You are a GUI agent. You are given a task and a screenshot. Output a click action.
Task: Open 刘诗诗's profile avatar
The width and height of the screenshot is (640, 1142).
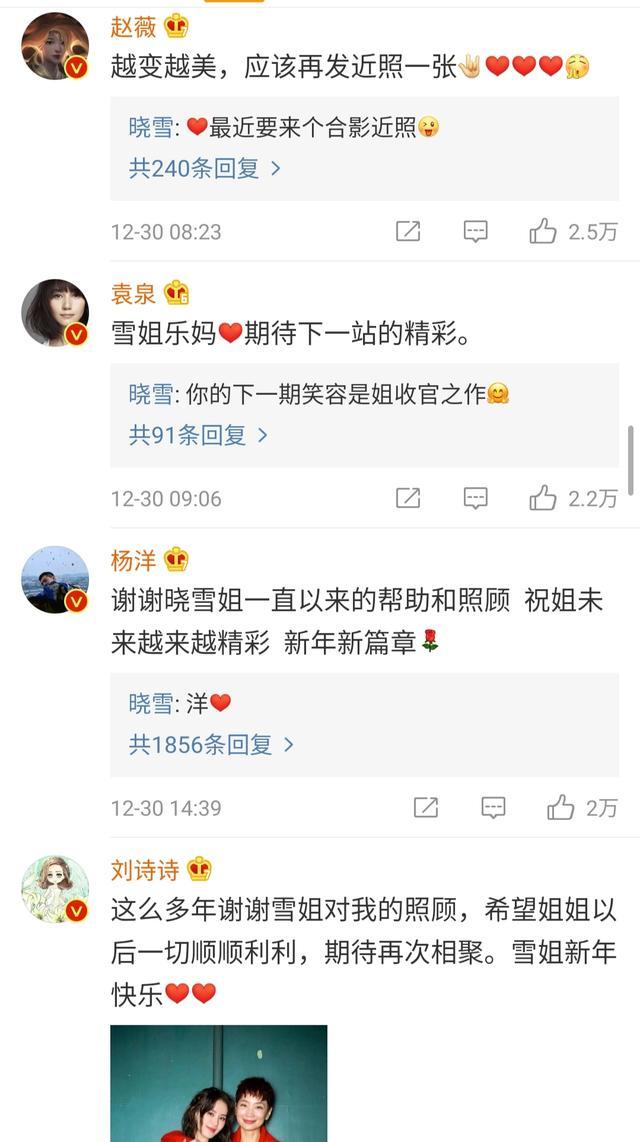click(x=55, y=889)
